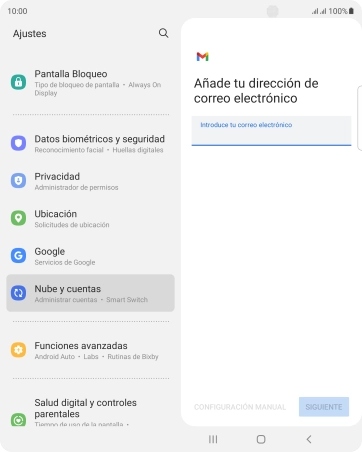Open Pantalla Bloqueo settings

90,83
